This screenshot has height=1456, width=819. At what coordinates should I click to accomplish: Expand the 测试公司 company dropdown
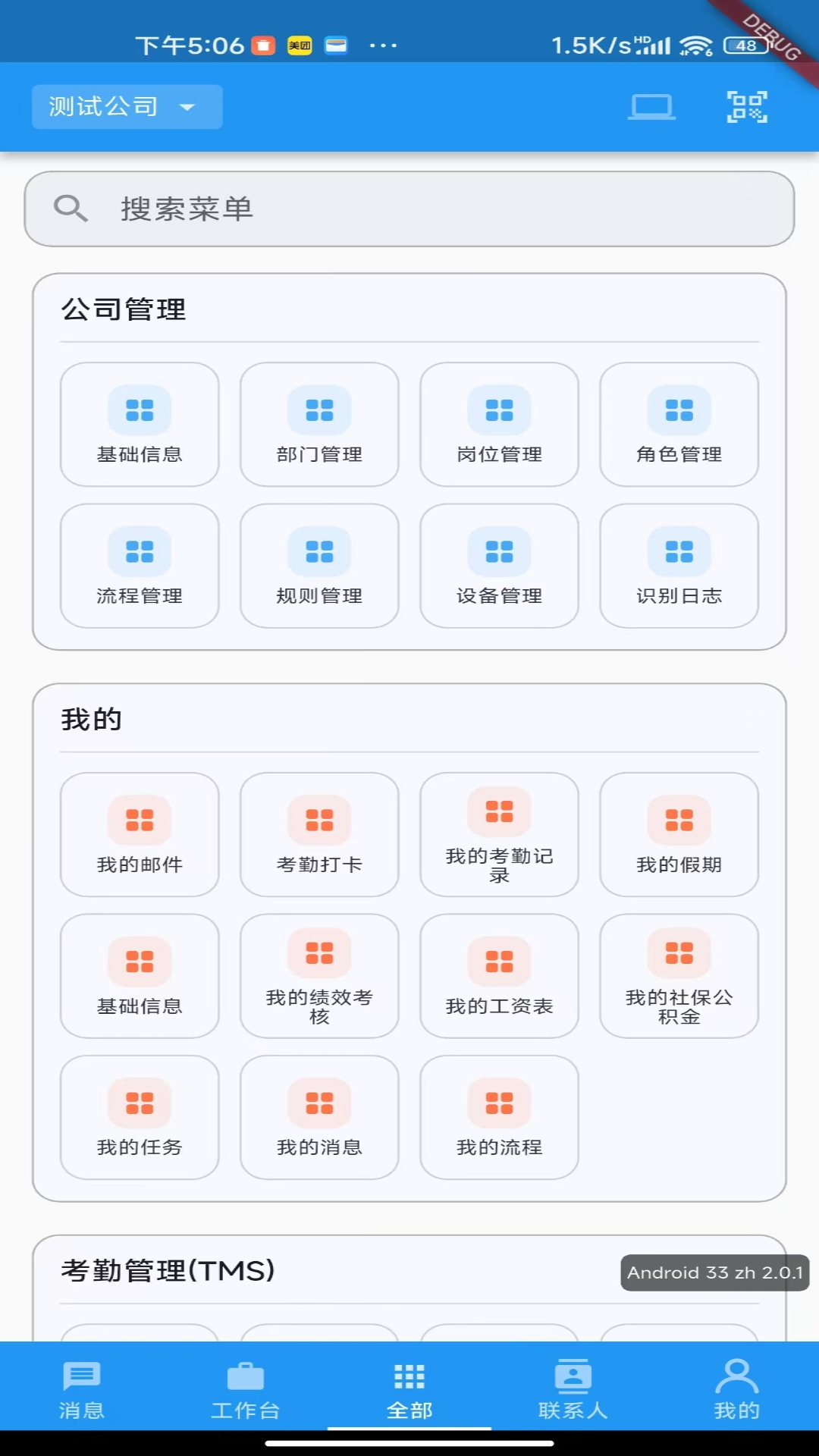[x=126, y=106]
